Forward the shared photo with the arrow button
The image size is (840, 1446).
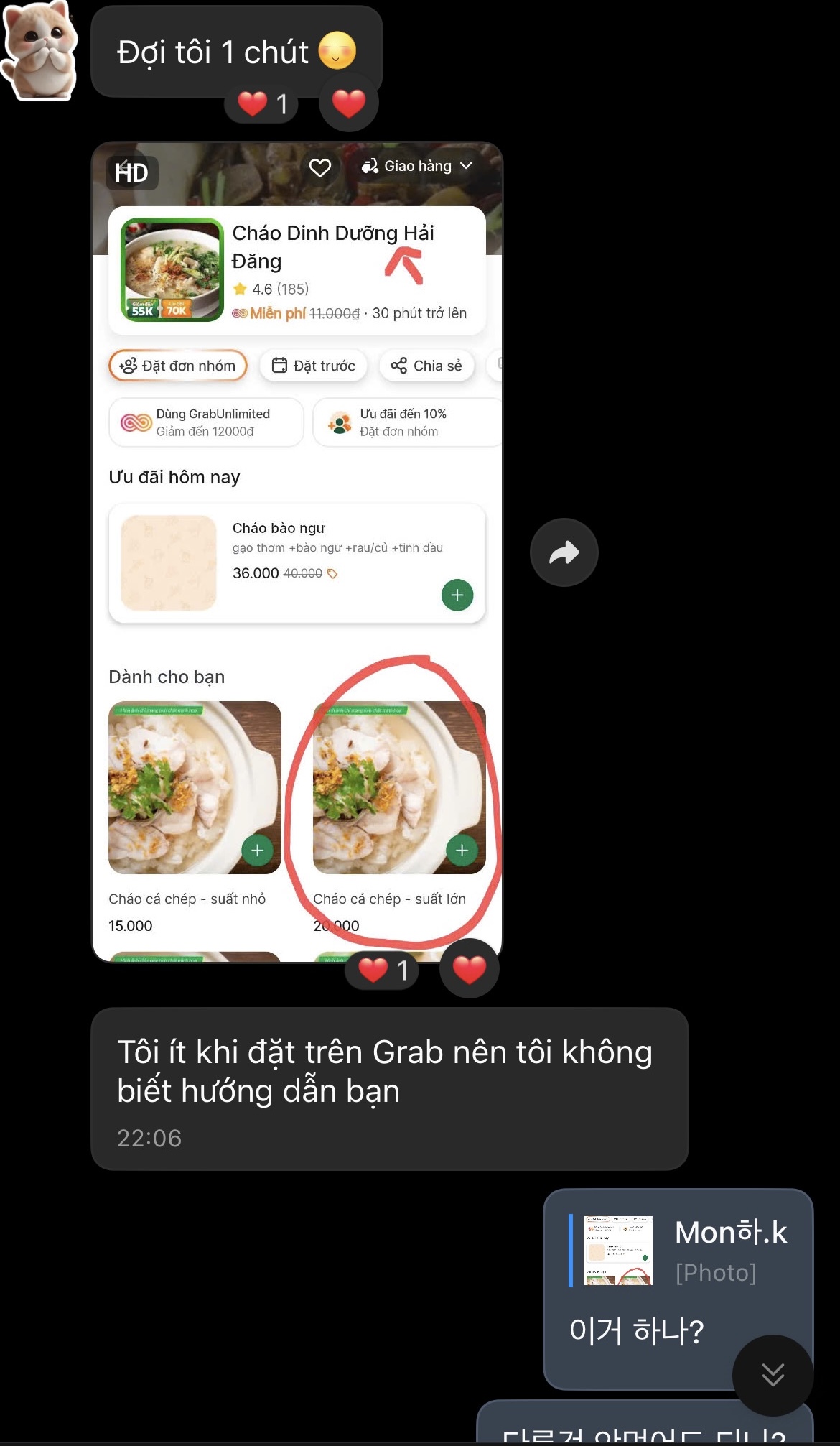click(x=564, y=552)
